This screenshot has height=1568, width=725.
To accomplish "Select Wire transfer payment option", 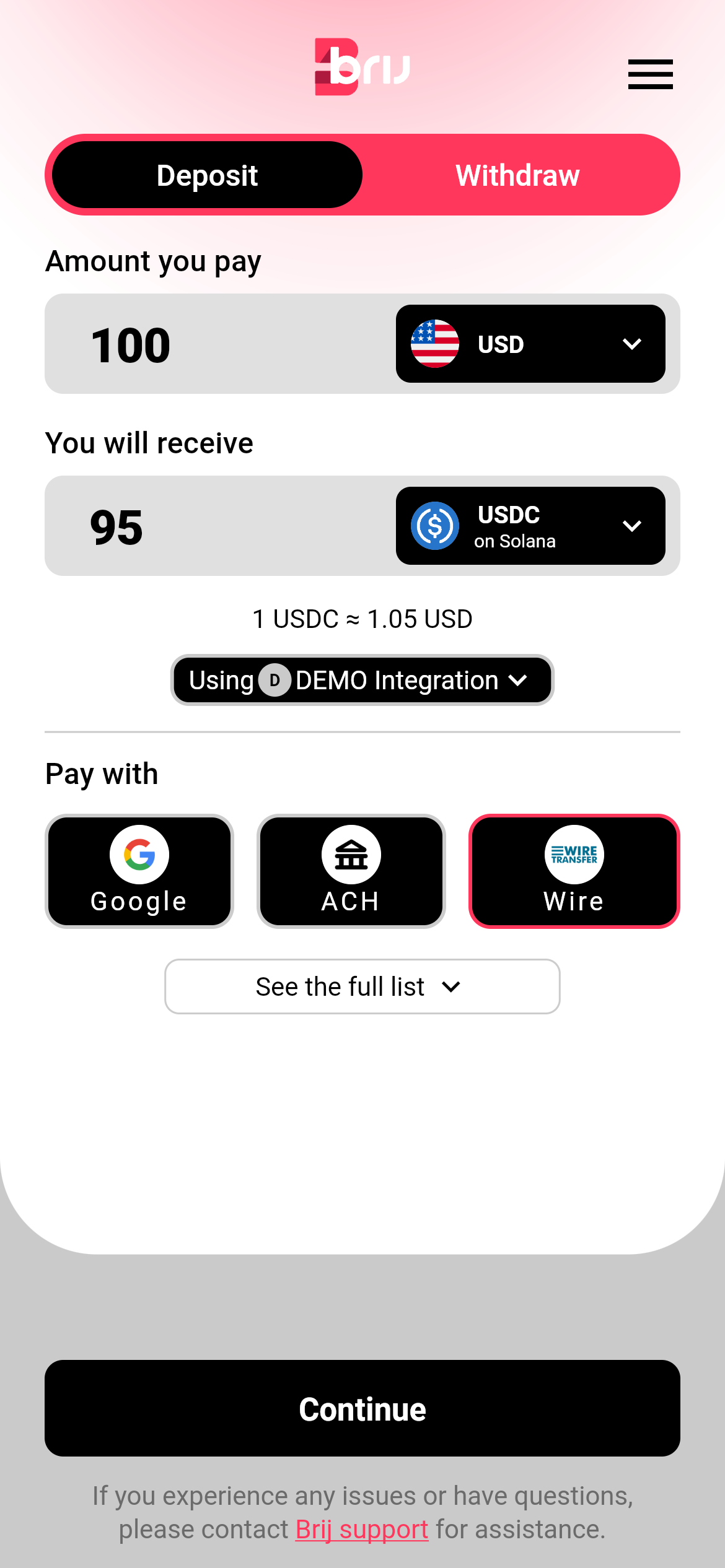I will pos(574,871).
